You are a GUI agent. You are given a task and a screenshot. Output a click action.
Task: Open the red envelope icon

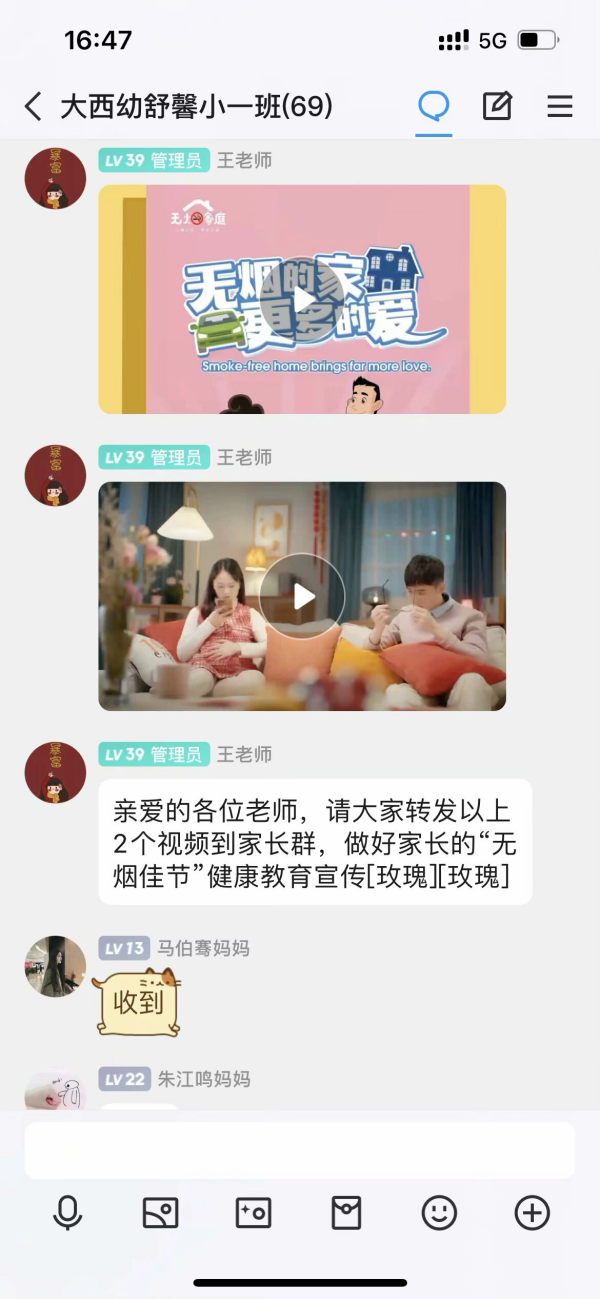pos(346,1213)
